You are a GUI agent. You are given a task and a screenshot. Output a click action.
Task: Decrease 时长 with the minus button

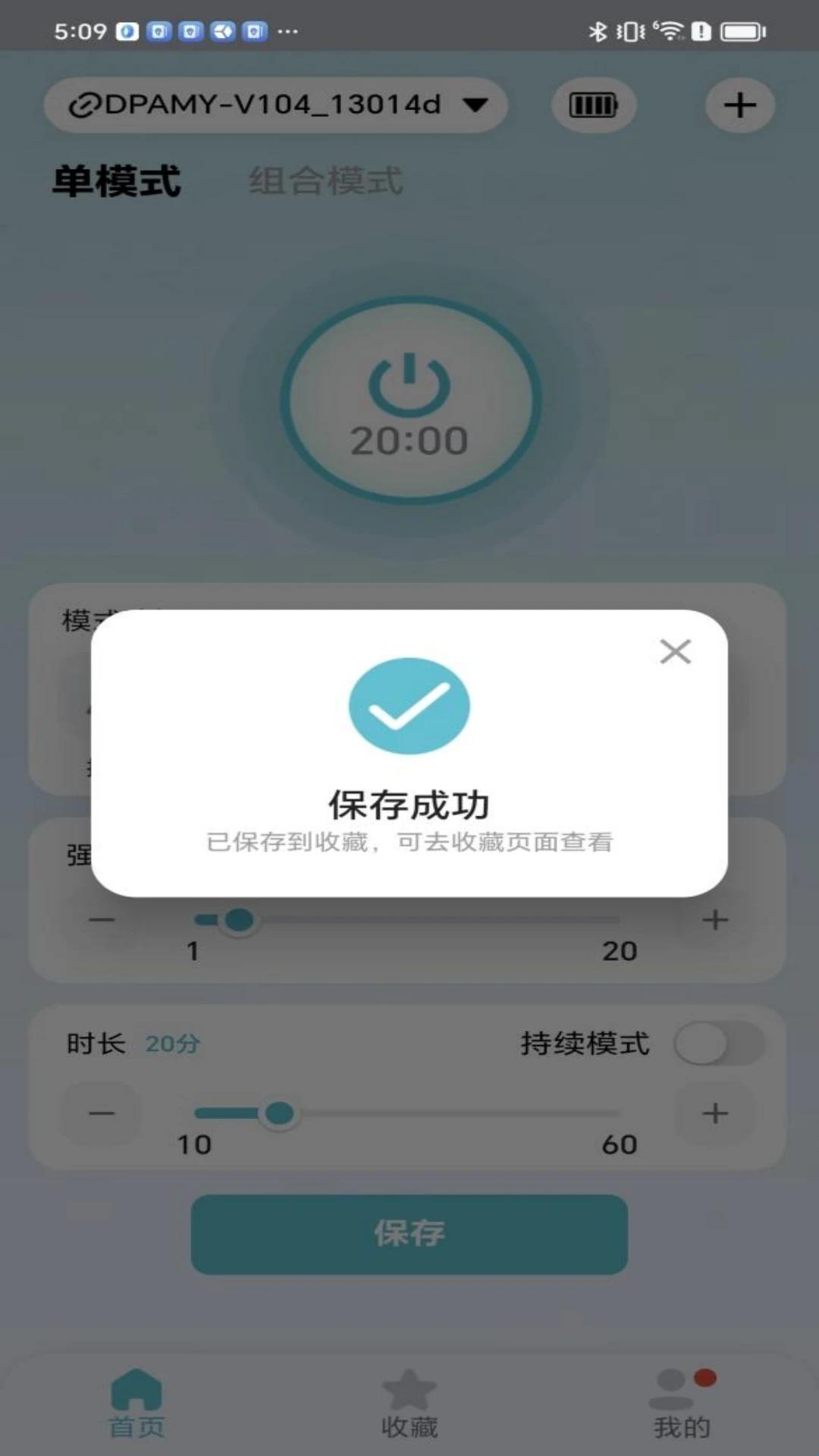101,1113
